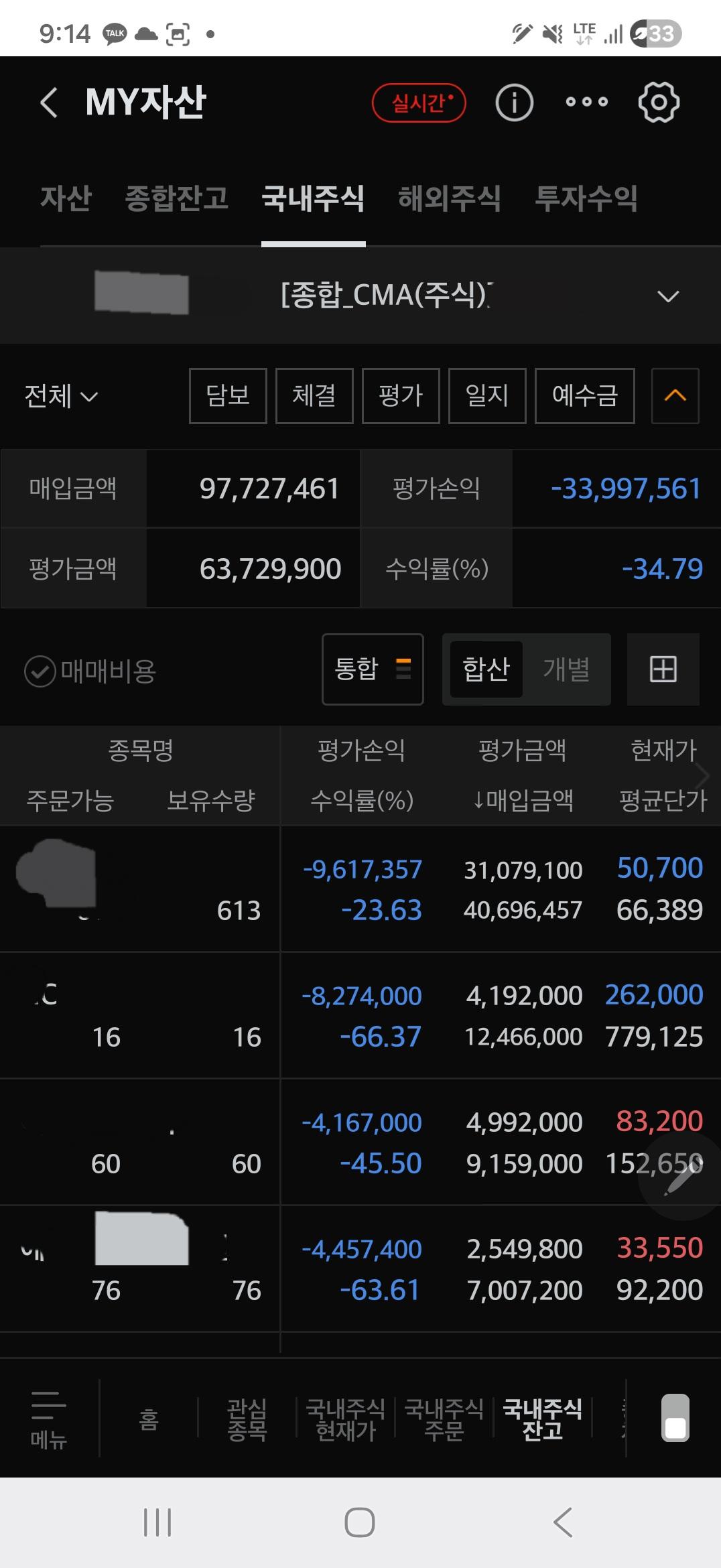Open the three-dot overflow menu
This screenshot has width=721, height=1568.
[586, 102]
